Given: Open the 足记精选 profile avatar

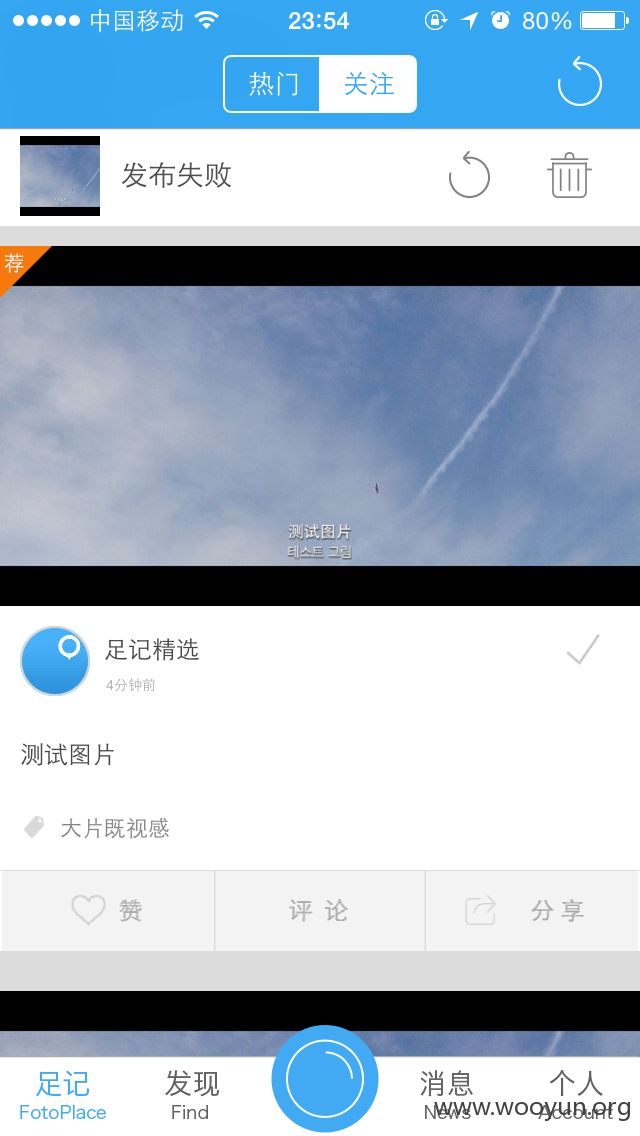Looking at the screenshot, I should point(55,661).
